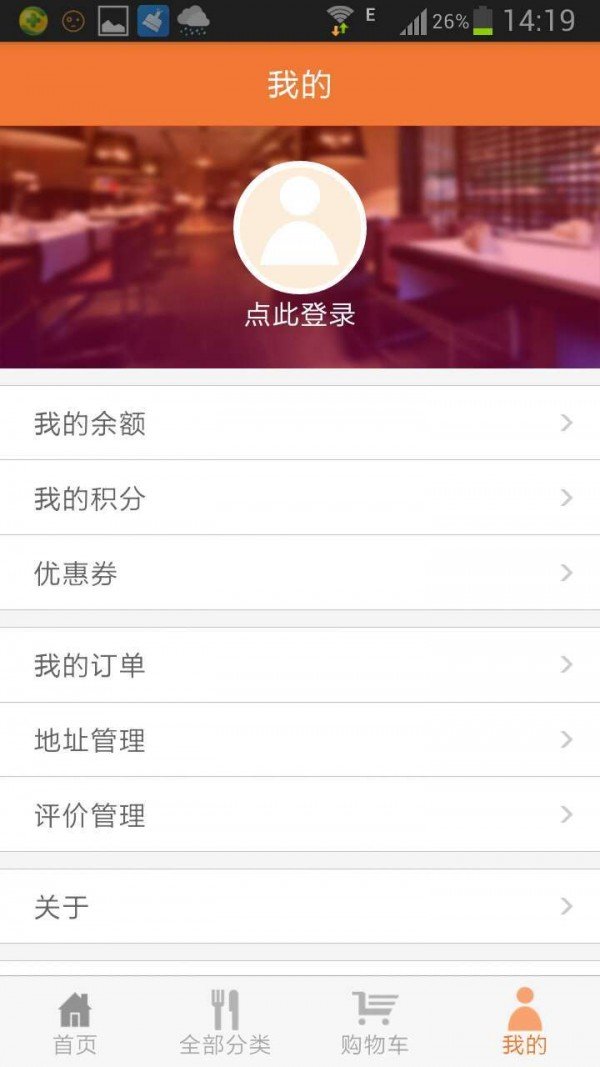Go to 地址管理 address management
Screen dimensions: 600x1067
300,740
